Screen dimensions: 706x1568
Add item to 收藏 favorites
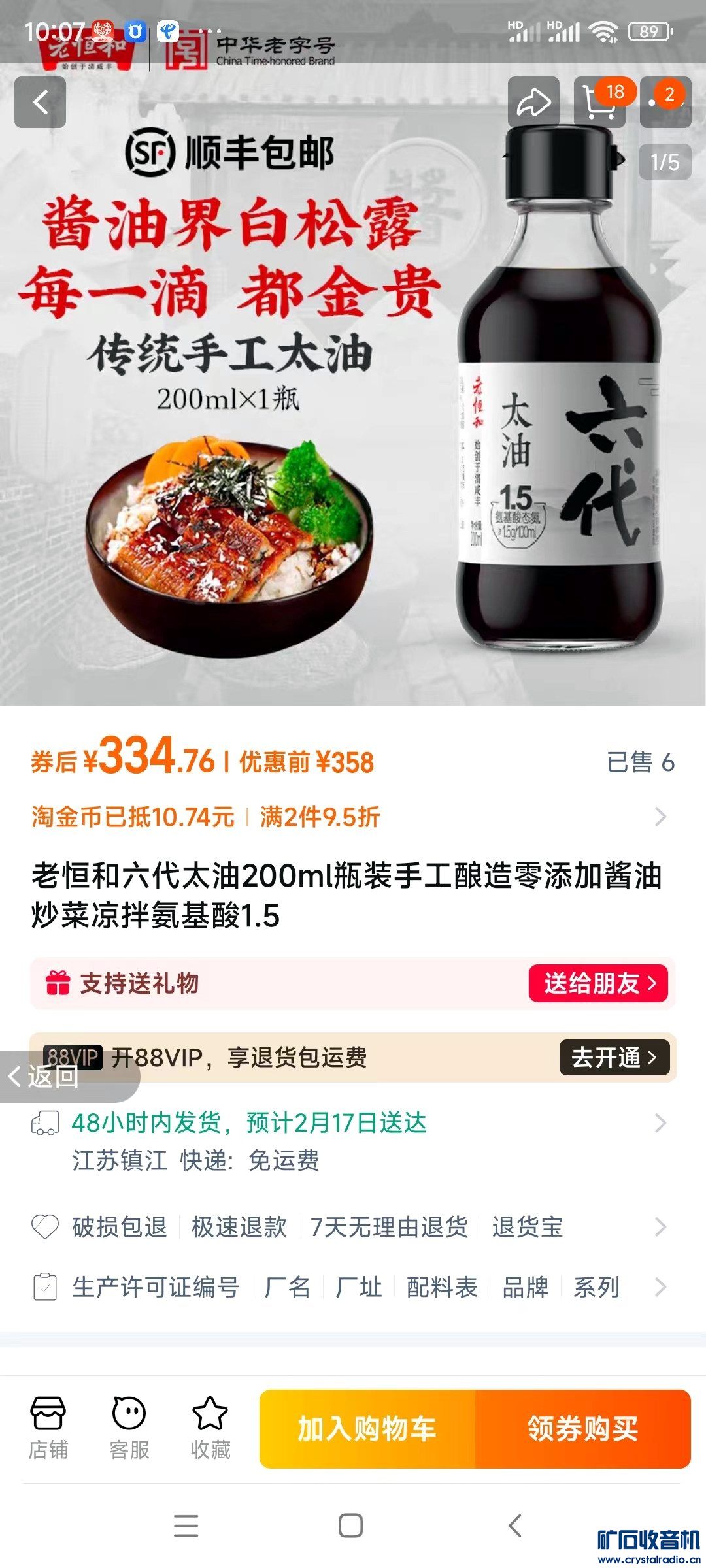210,1428
